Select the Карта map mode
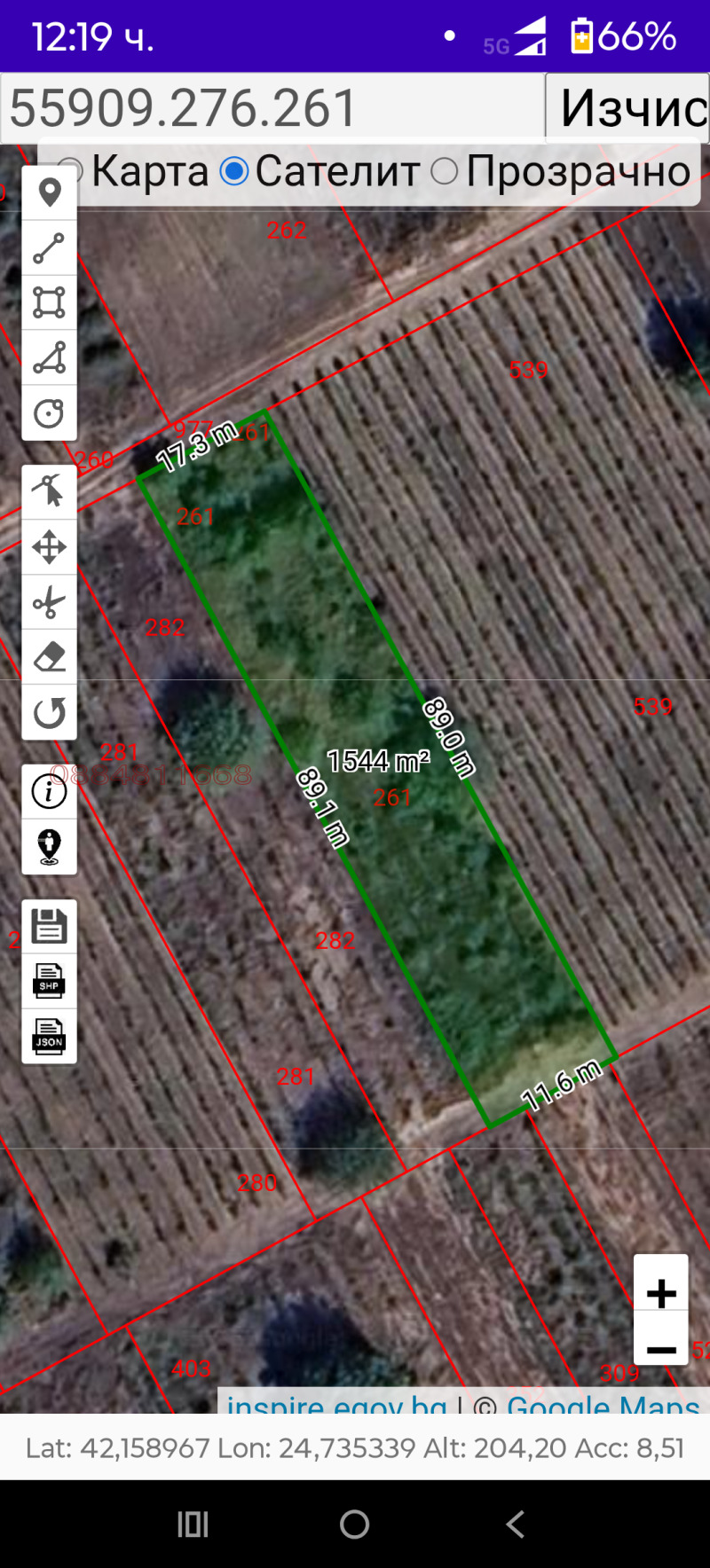Viewport: 710px width, 1568px height. pyautogui.click(x=71, y=171)
